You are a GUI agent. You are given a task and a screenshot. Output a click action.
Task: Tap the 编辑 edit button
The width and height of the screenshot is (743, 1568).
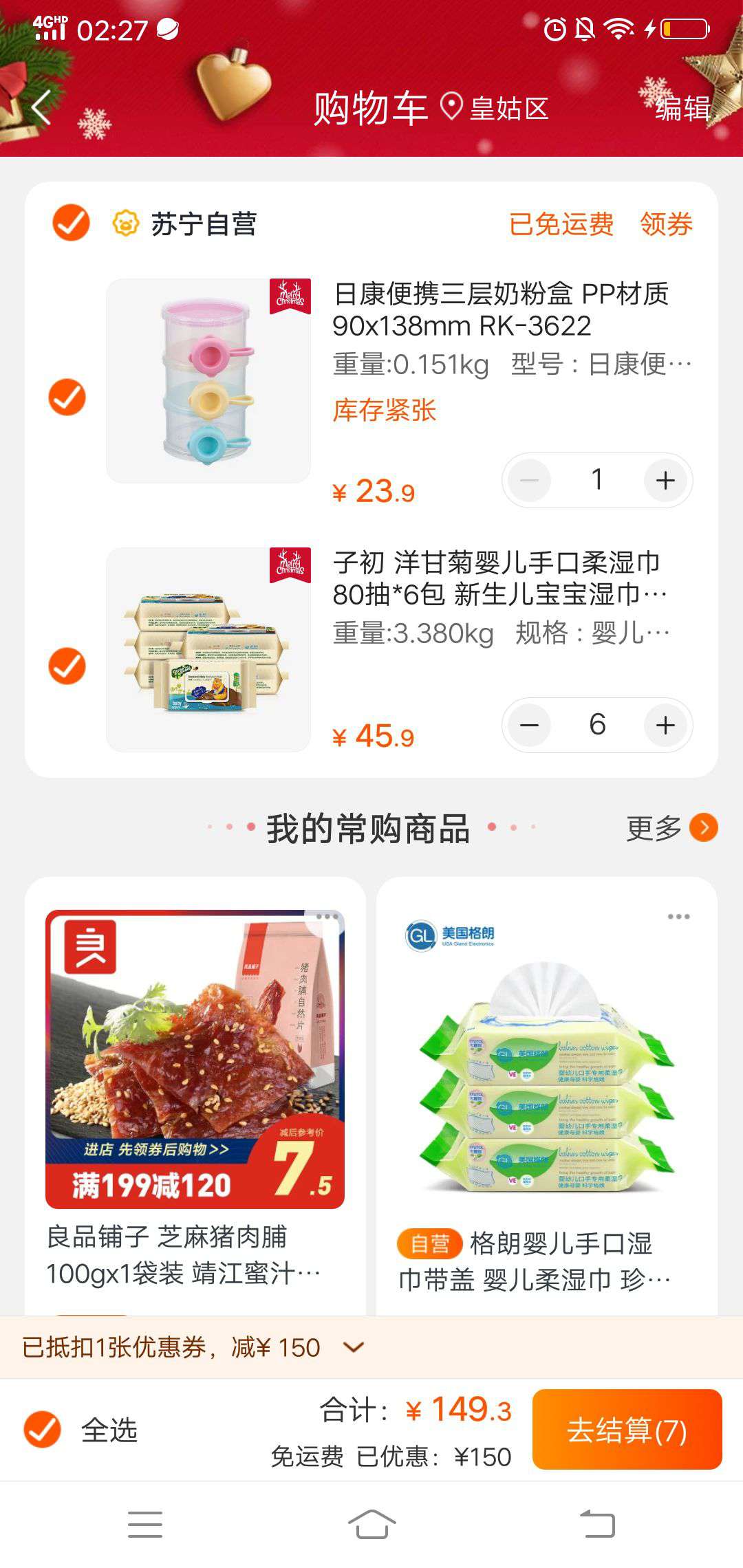click(x=682, y=109)
